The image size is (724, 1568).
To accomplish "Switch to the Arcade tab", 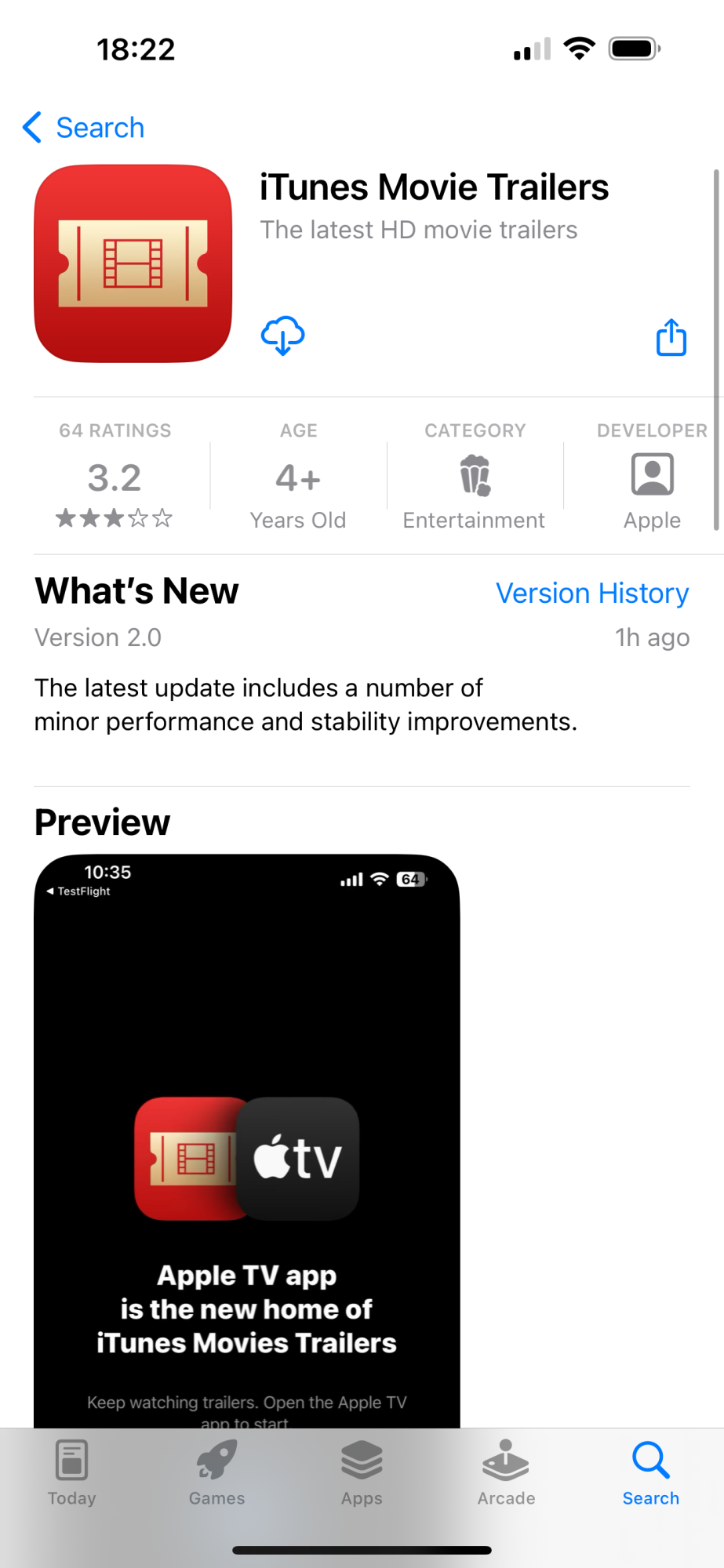I will 506,1473.
